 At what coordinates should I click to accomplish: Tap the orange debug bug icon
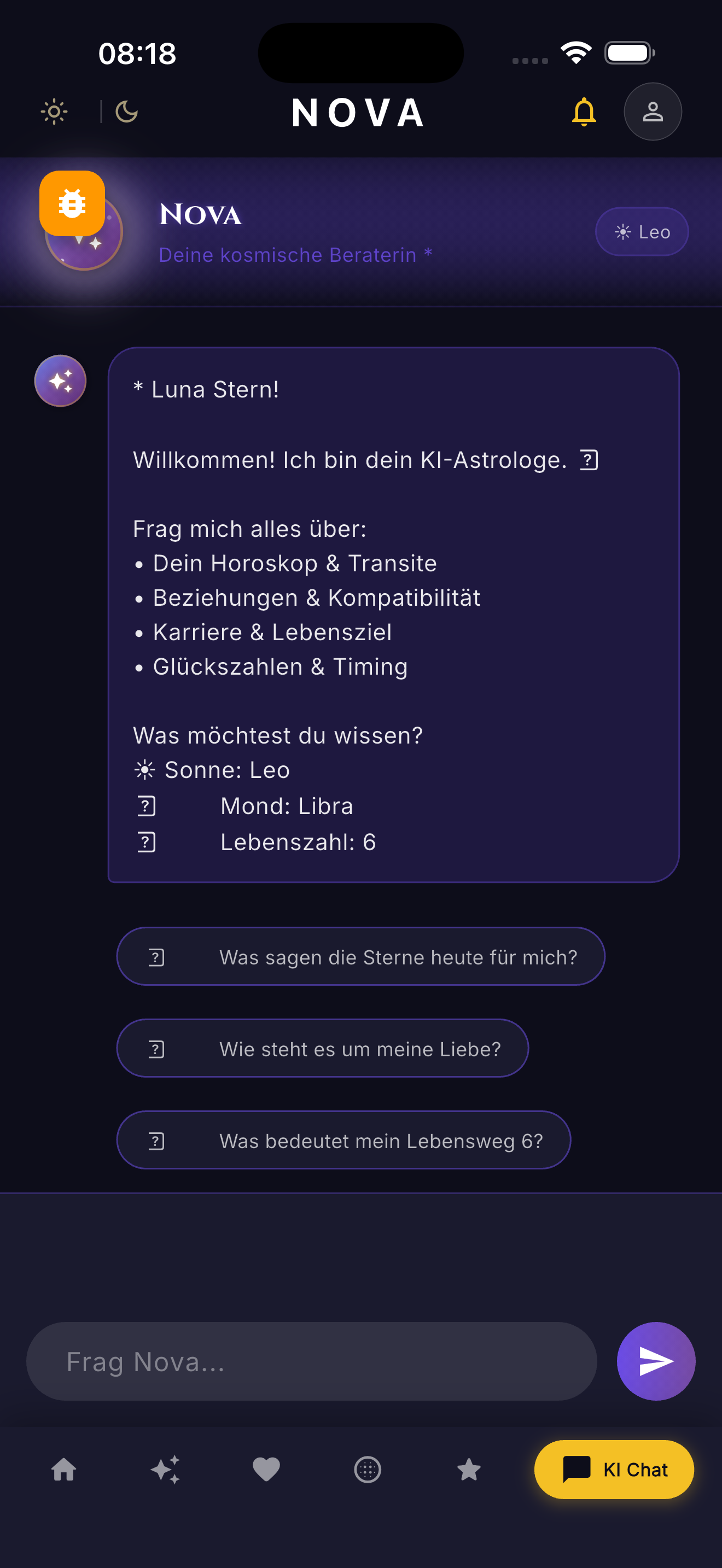tap(72, 203)
